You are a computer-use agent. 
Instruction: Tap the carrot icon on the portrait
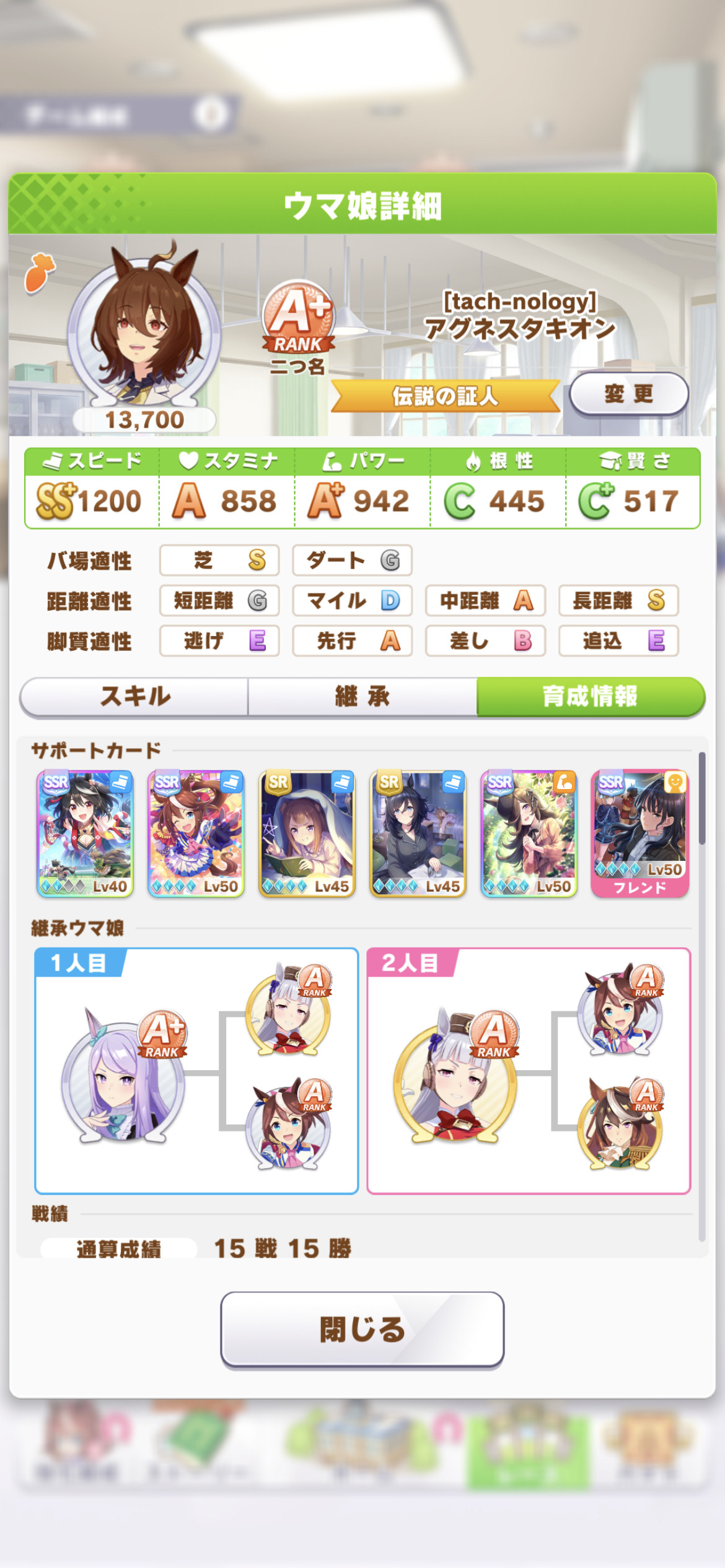40,272
